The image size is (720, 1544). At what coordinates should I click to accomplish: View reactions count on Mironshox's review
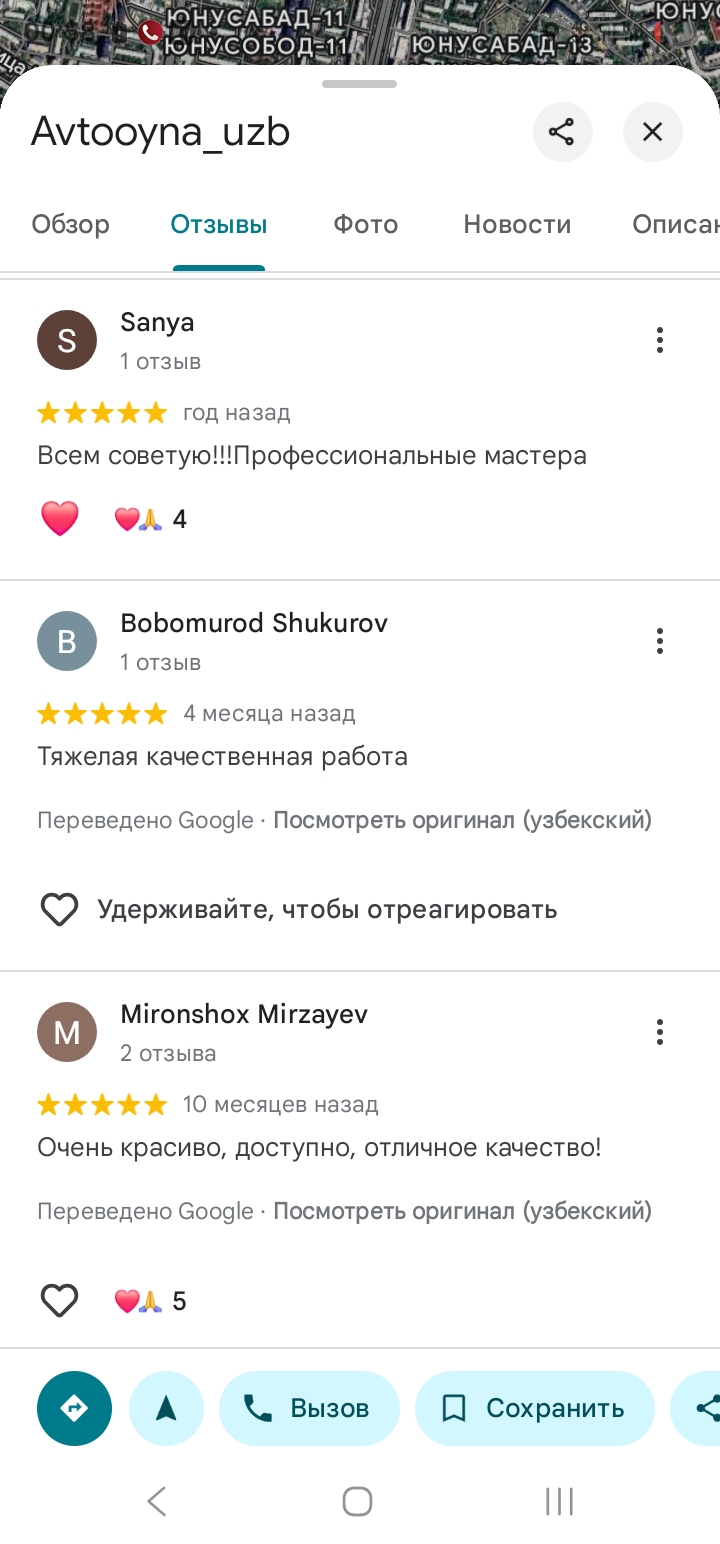[x=150, y=1300]
